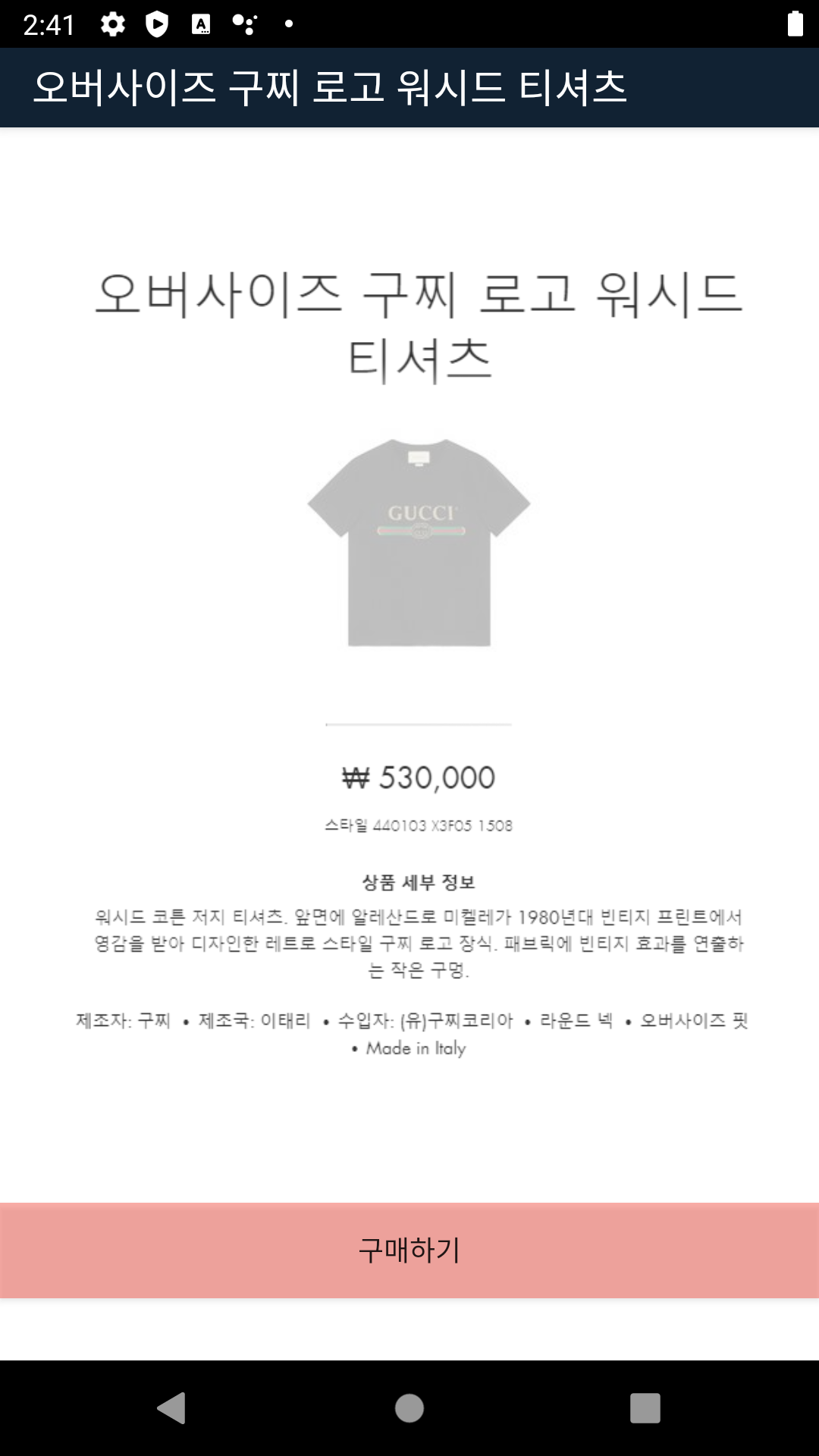Tap the shield notification icon
Screen dimensions: 819x1456
pos(155,23)
